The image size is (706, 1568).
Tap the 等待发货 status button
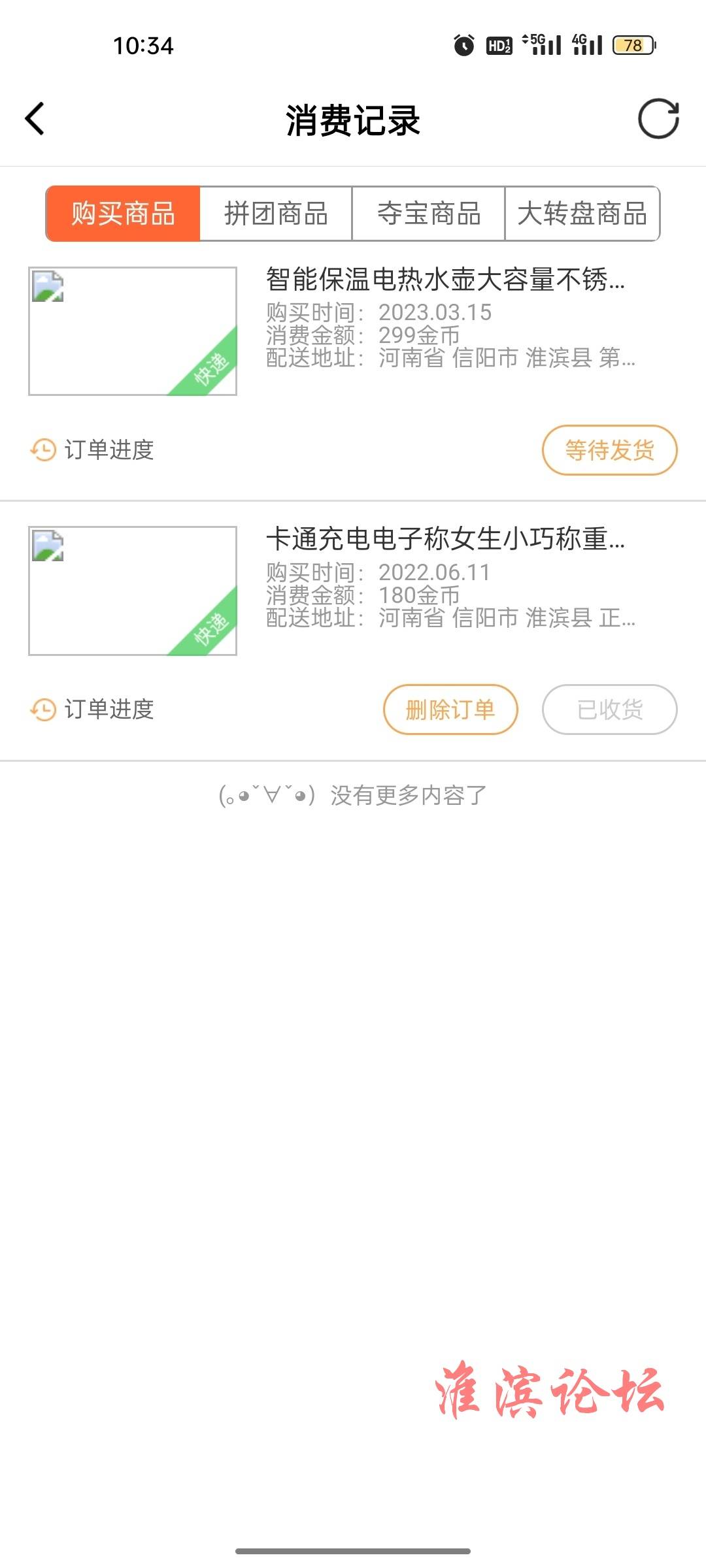609,450
